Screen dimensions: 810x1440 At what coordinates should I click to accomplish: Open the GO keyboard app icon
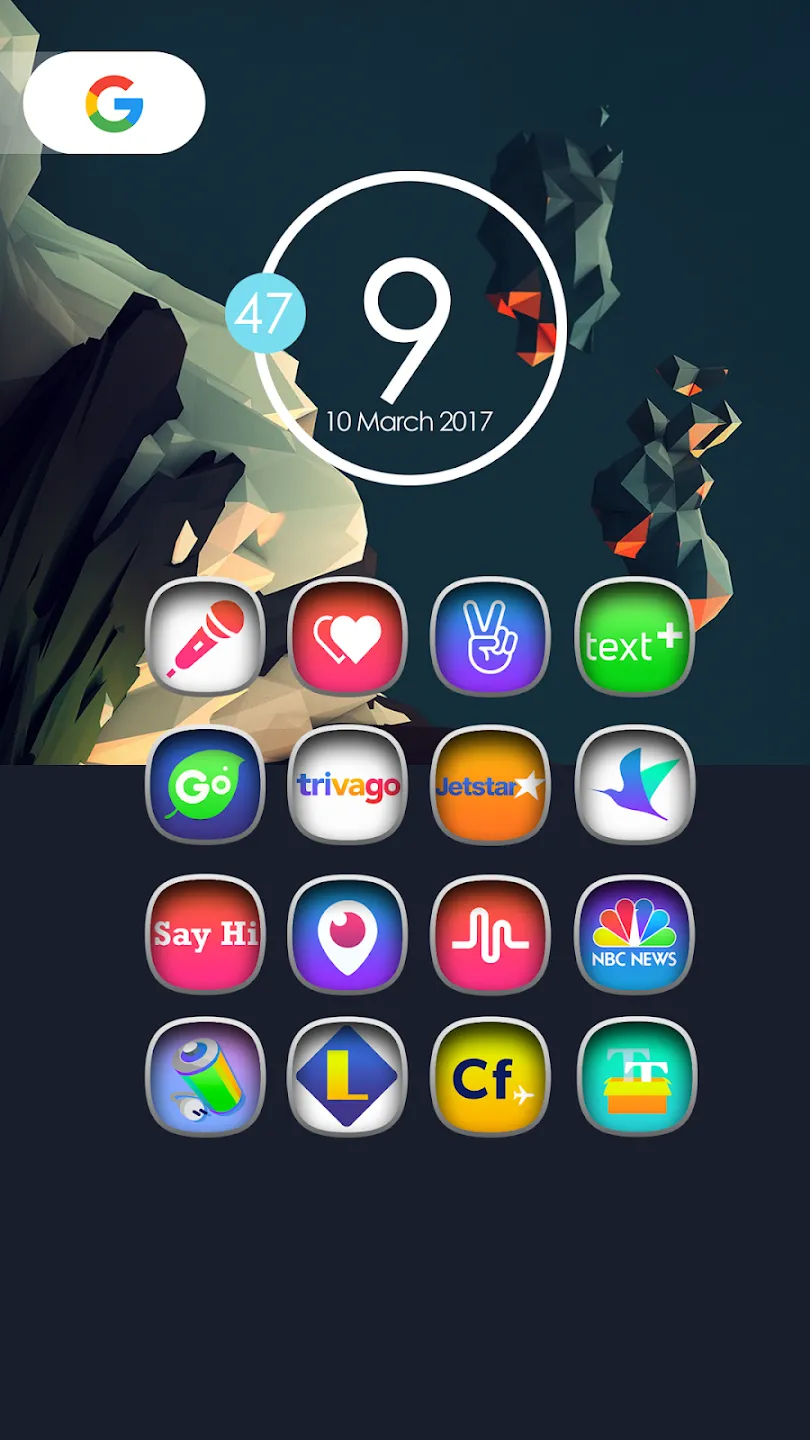pyautogui.click(x=205, y=785)
